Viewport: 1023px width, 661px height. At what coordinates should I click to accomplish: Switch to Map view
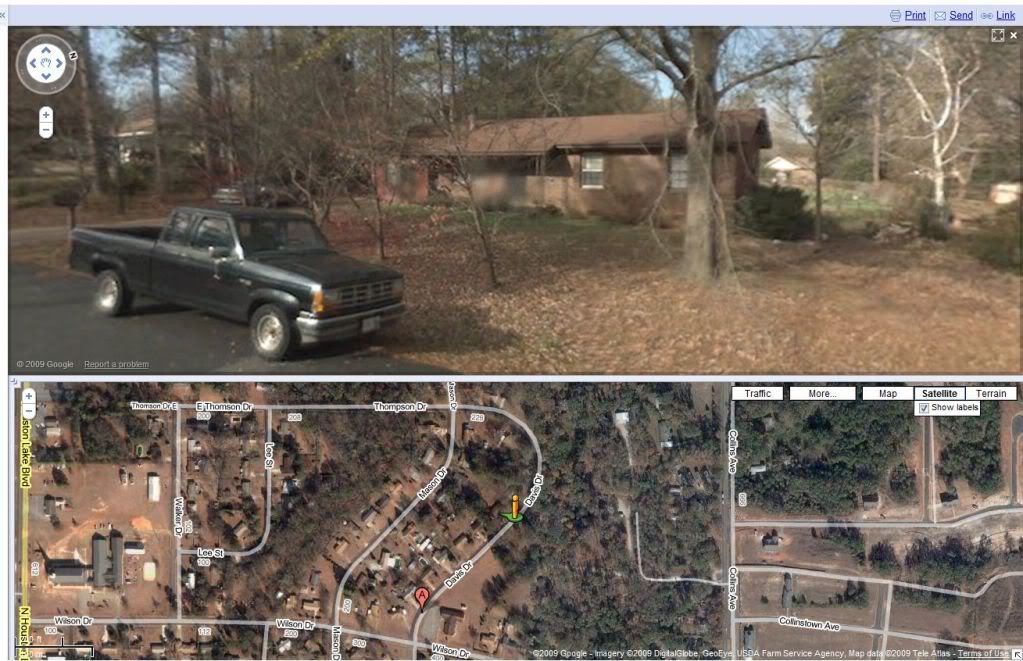pos(887,394)
